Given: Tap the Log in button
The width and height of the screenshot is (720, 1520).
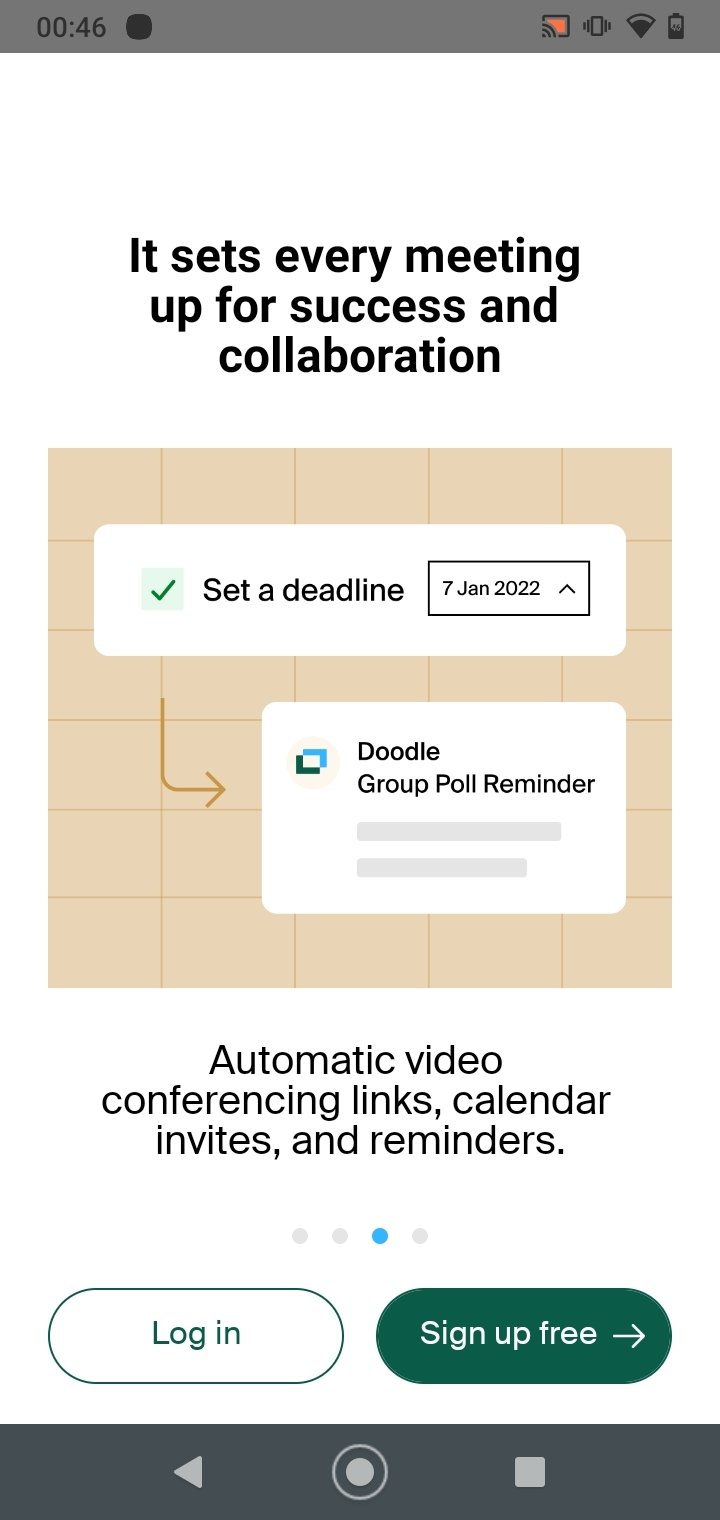Looking at the screenshot, I should tap(196, 1335).
